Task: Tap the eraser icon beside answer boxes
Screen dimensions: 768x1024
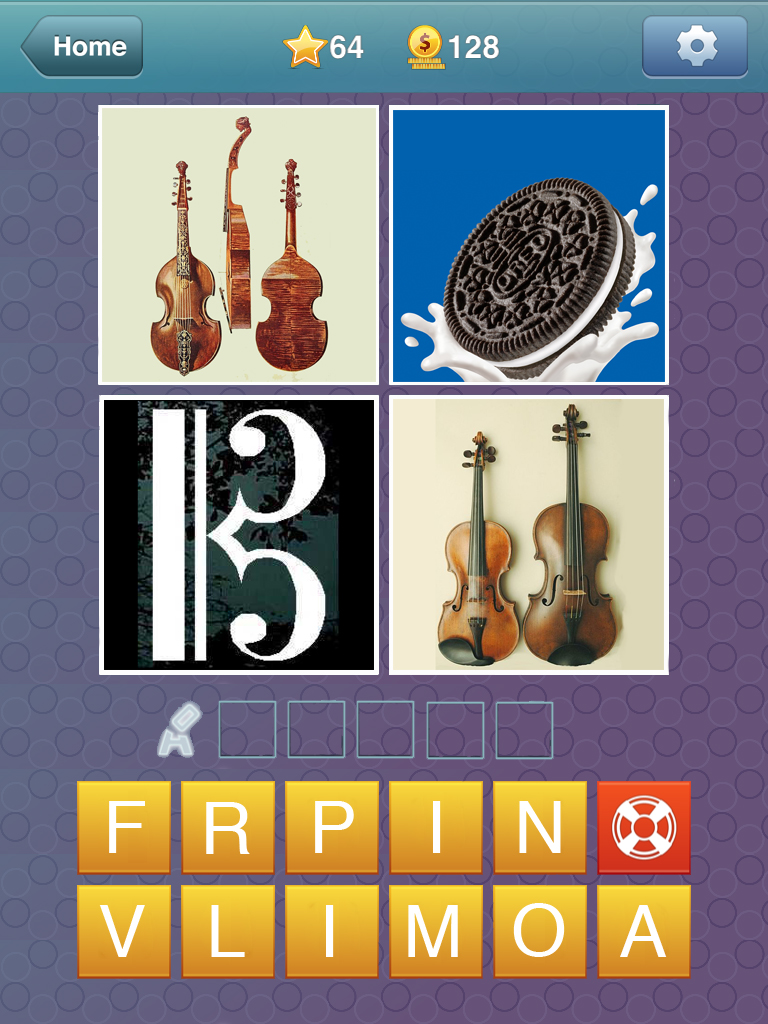Action: click(x=180, y=730)
